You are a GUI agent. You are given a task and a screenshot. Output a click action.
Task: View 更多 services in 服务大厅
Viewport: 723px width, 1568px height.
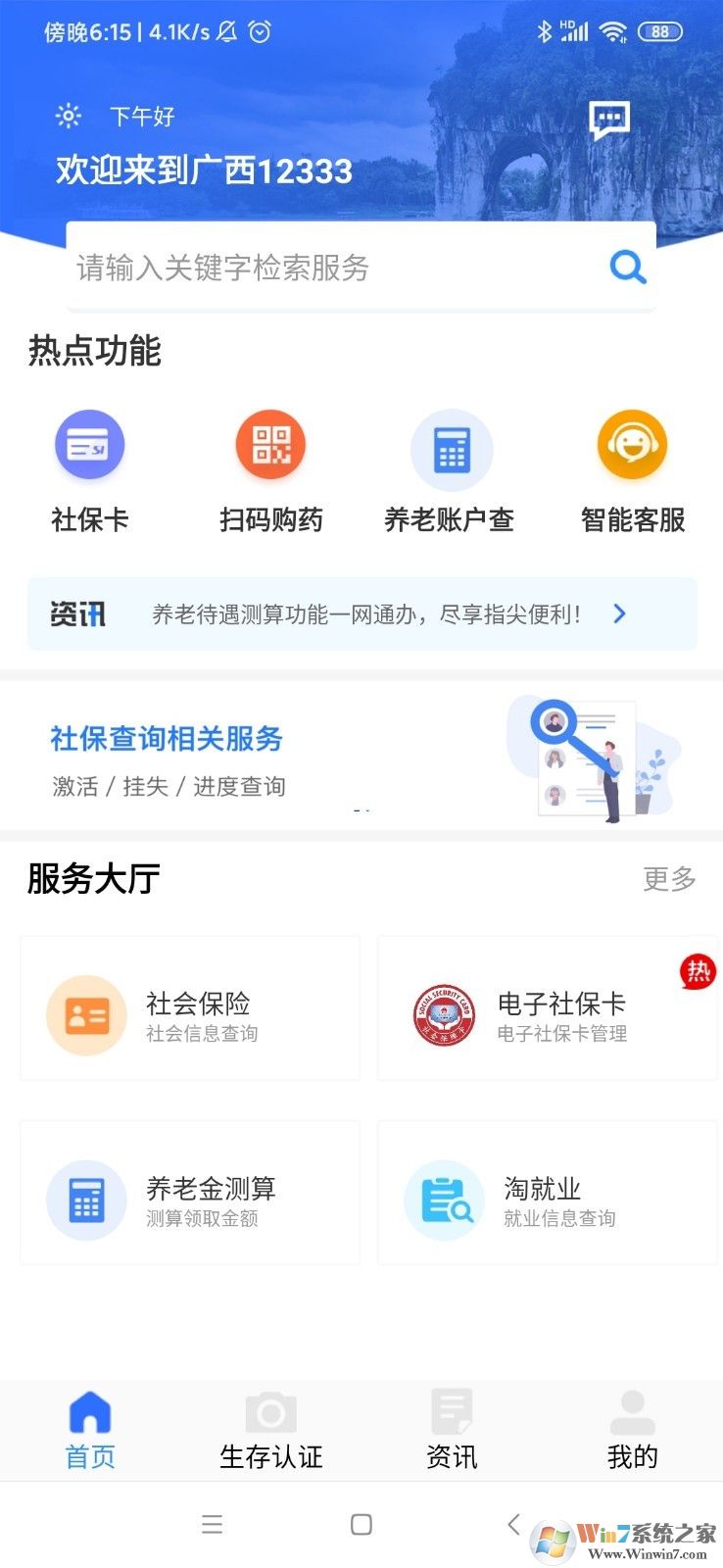[x=669, y=879]
